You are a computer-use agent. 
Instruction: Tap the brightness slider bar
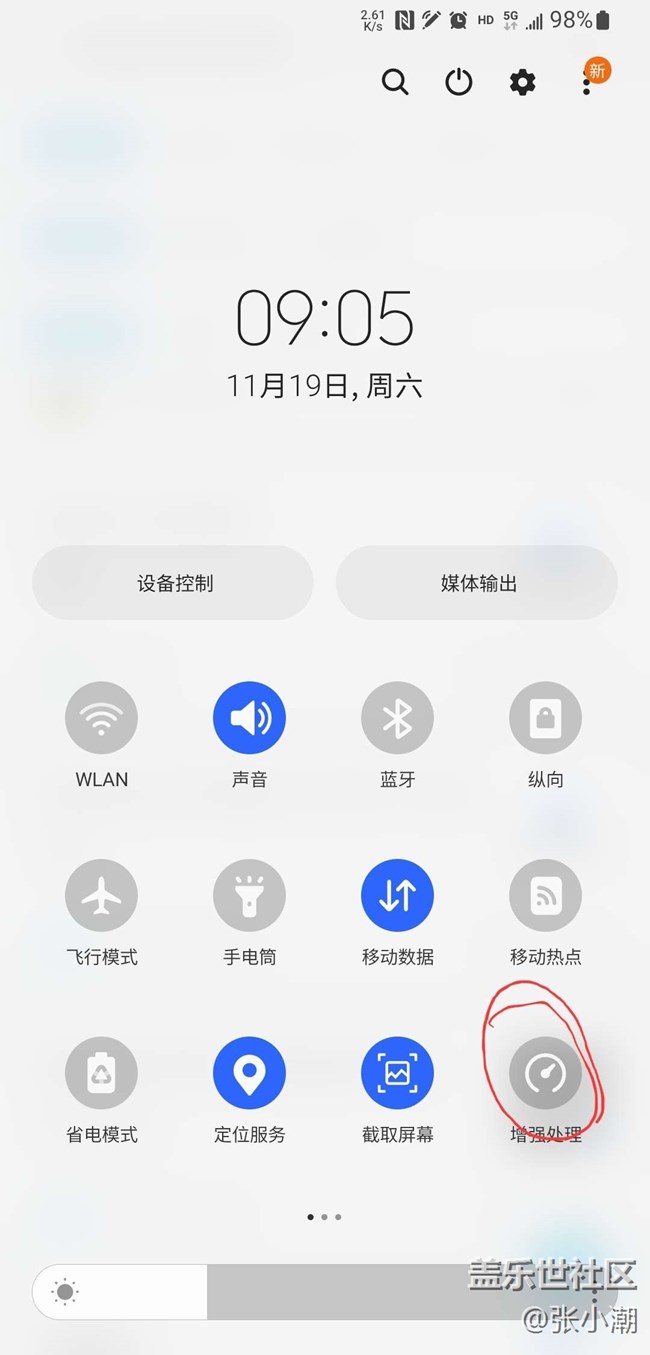(x=325, y=1292)
